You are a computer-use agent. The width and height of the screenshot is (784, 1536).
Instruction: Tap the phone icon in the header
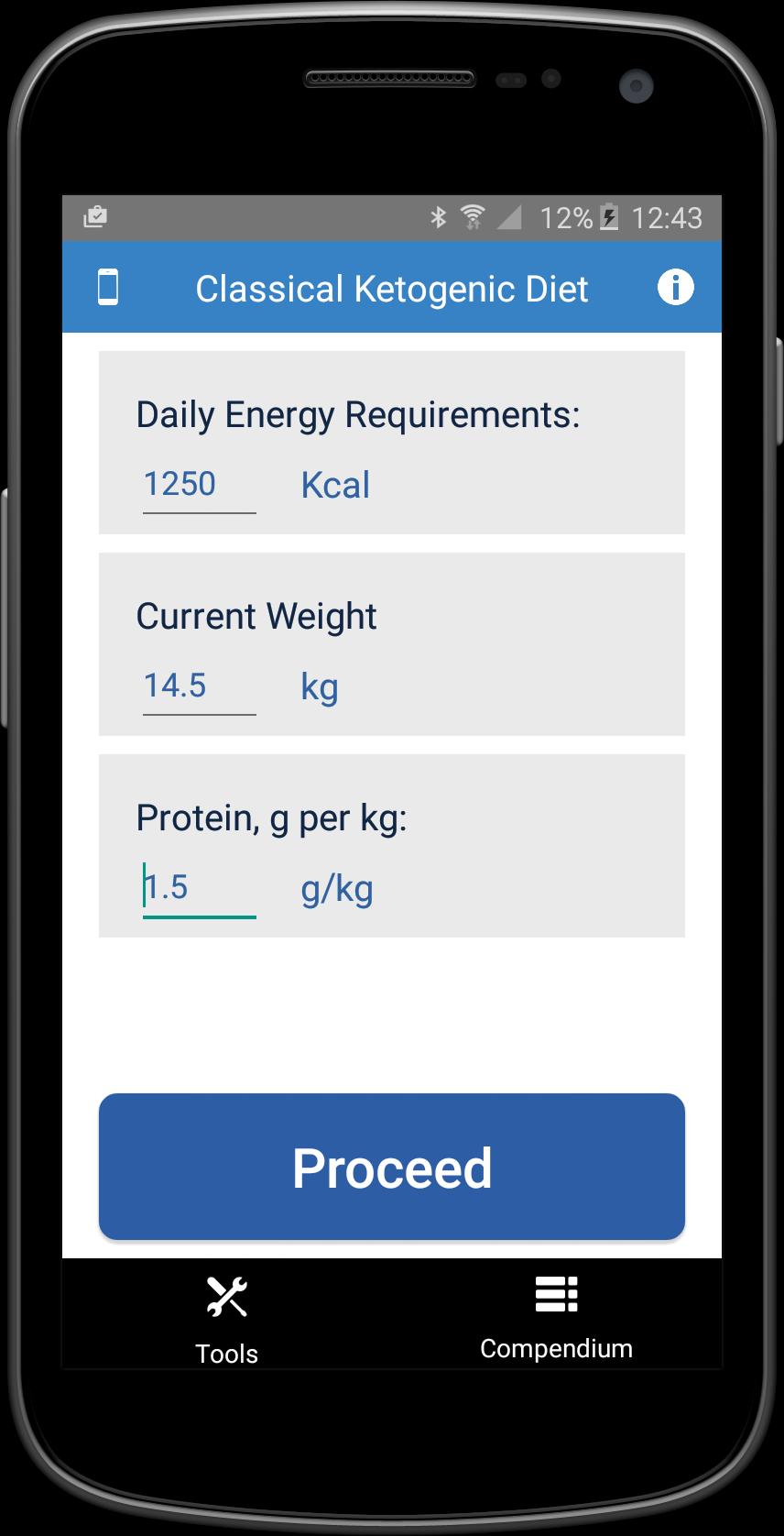pos(108,287)
